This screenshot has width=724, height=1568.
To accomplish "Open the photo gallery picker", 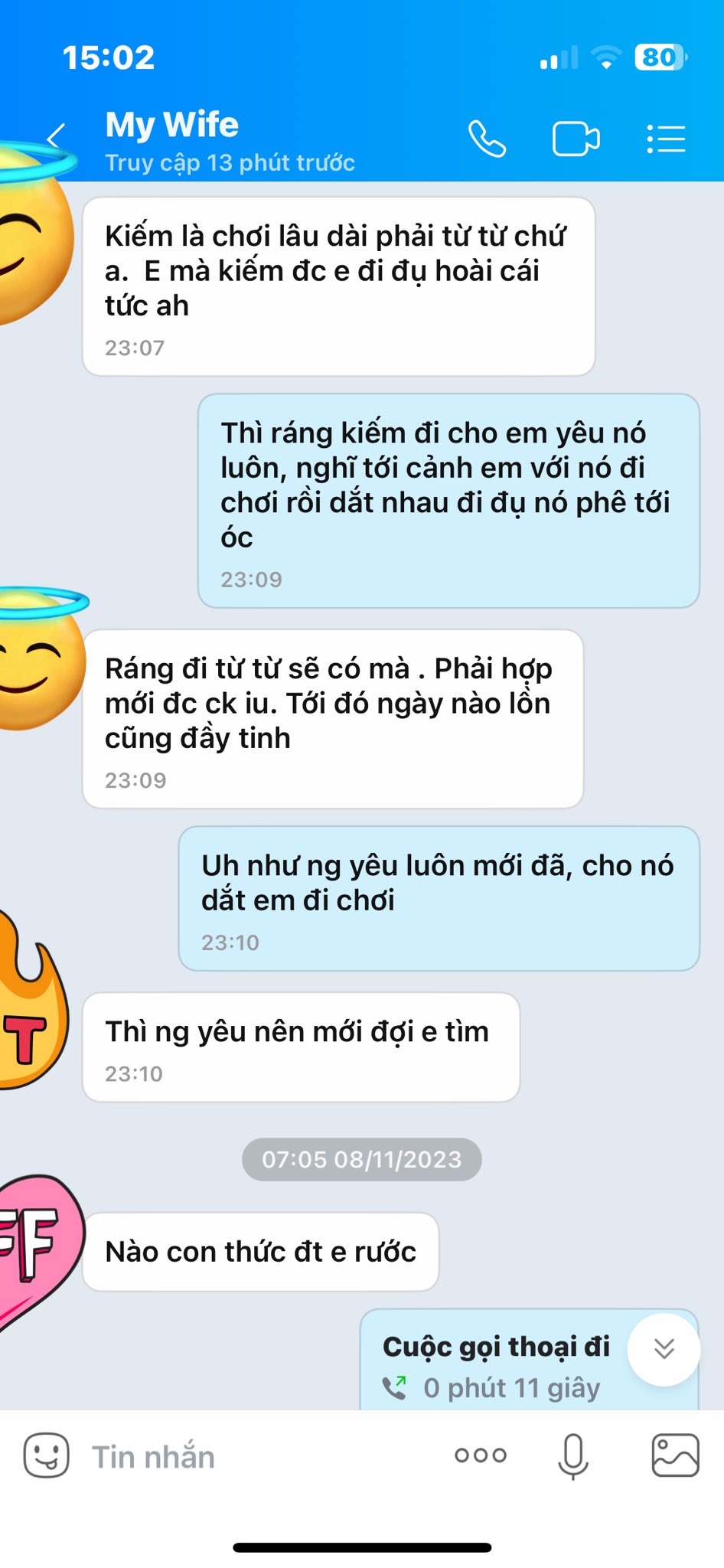I will 674,1455.
